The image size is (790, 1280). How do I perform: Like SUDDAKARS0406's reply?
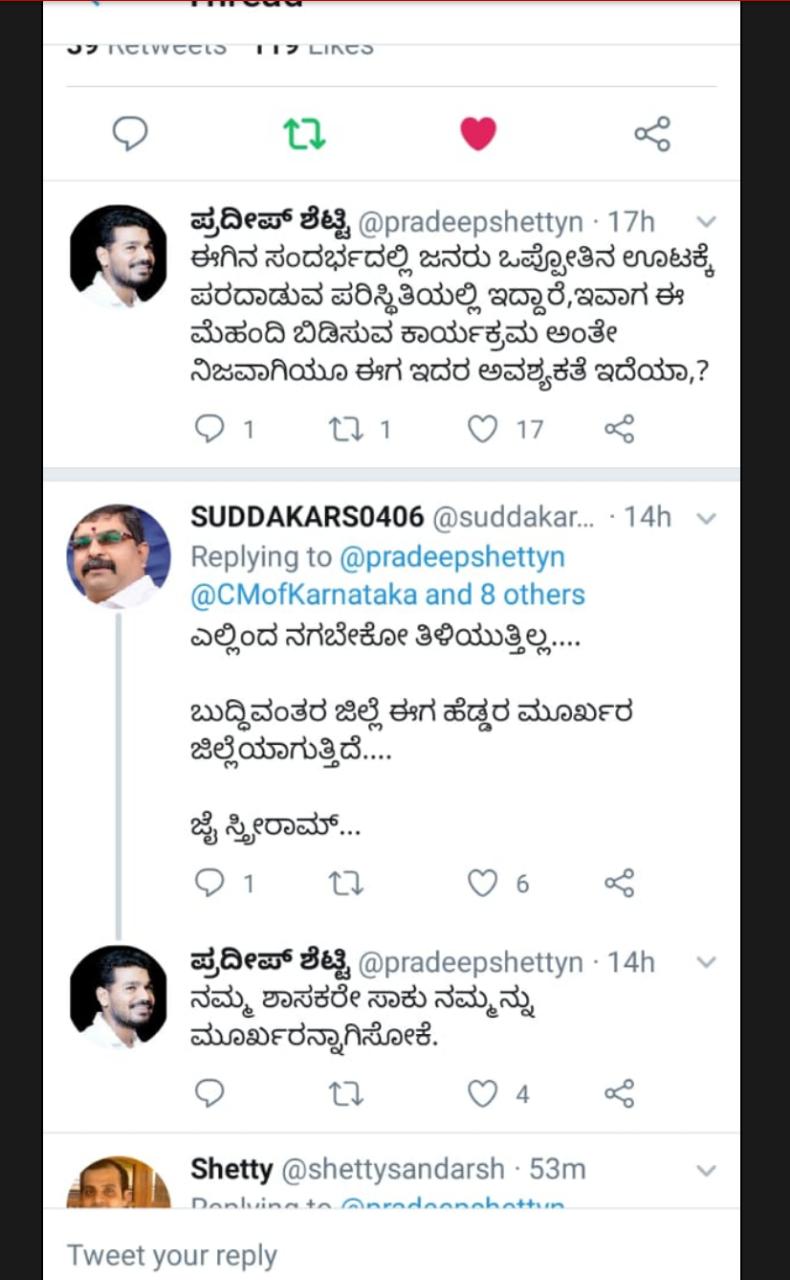coord(483,883)
